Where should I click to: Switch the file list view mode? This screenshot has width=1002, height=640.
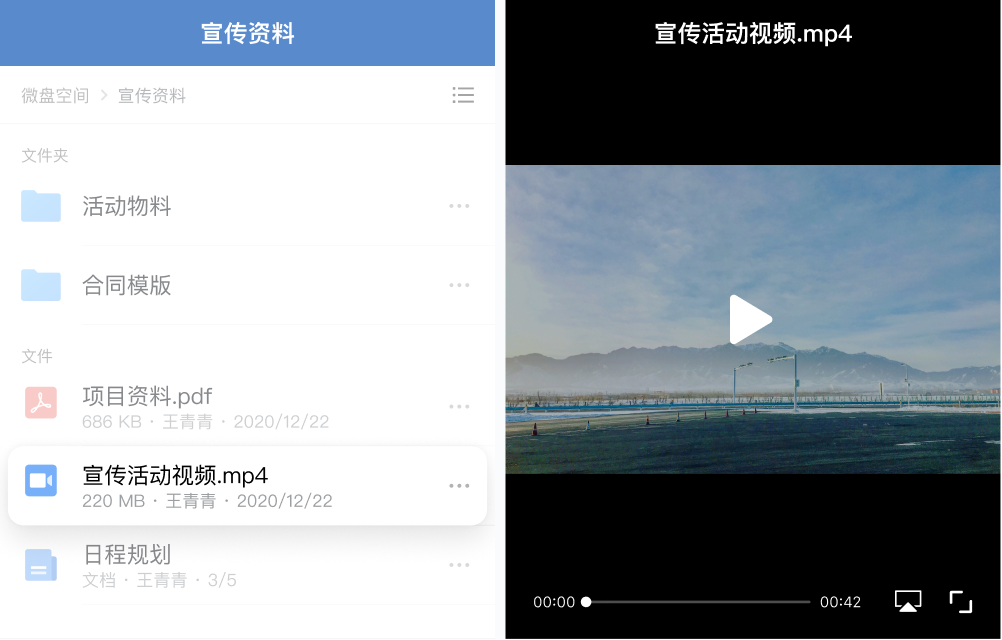tap(463, 96)
